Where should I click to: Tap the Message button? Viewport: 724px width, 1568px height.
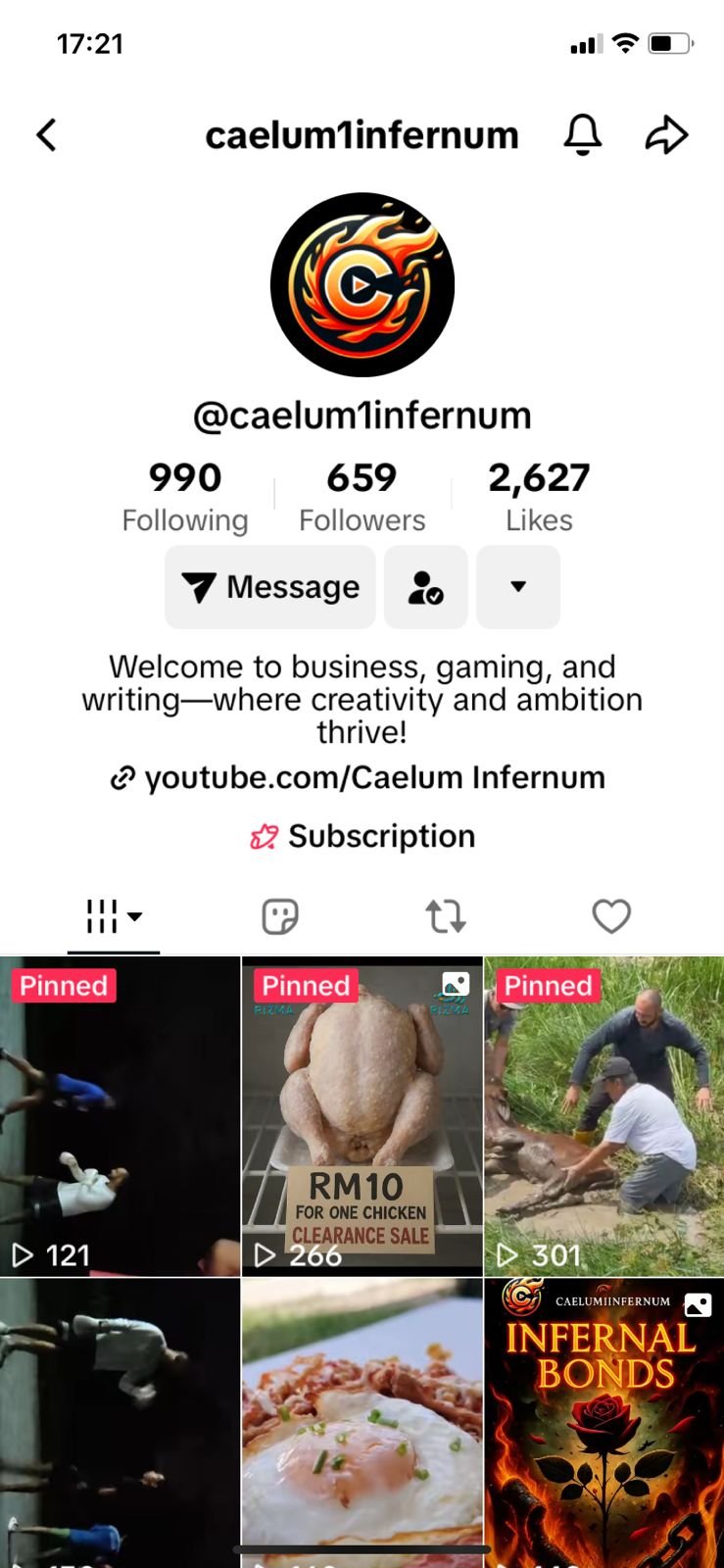(x=270, y=587)
